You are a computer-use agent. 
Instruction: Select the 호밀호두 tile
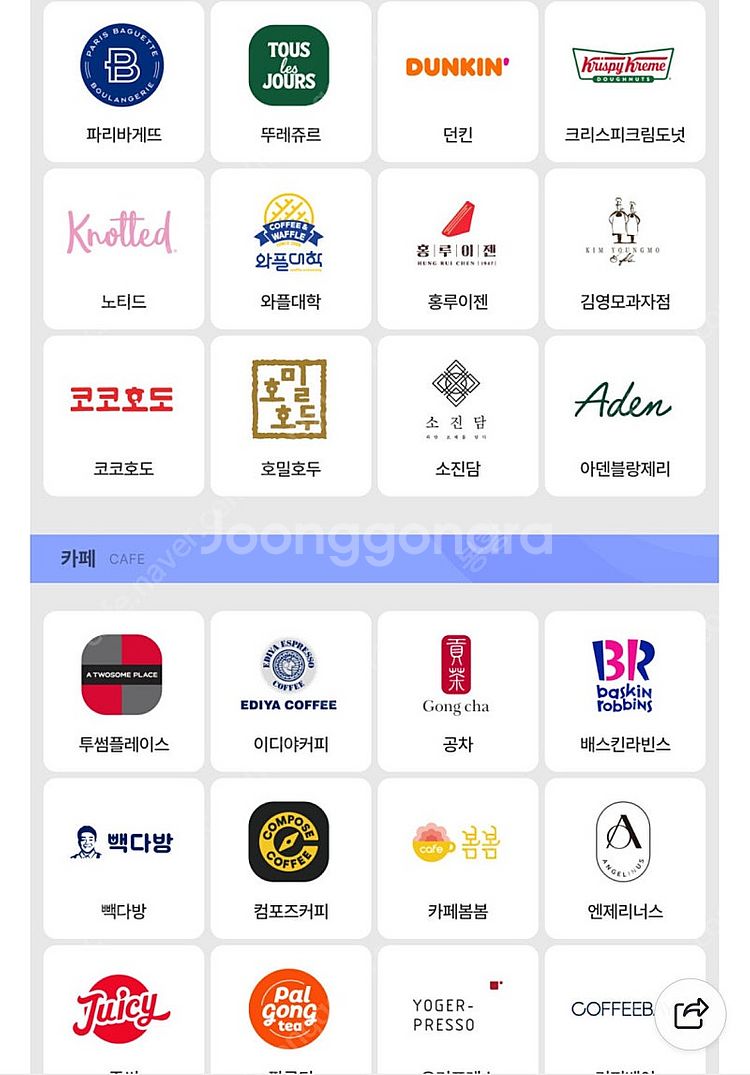[x=290, y=416]
